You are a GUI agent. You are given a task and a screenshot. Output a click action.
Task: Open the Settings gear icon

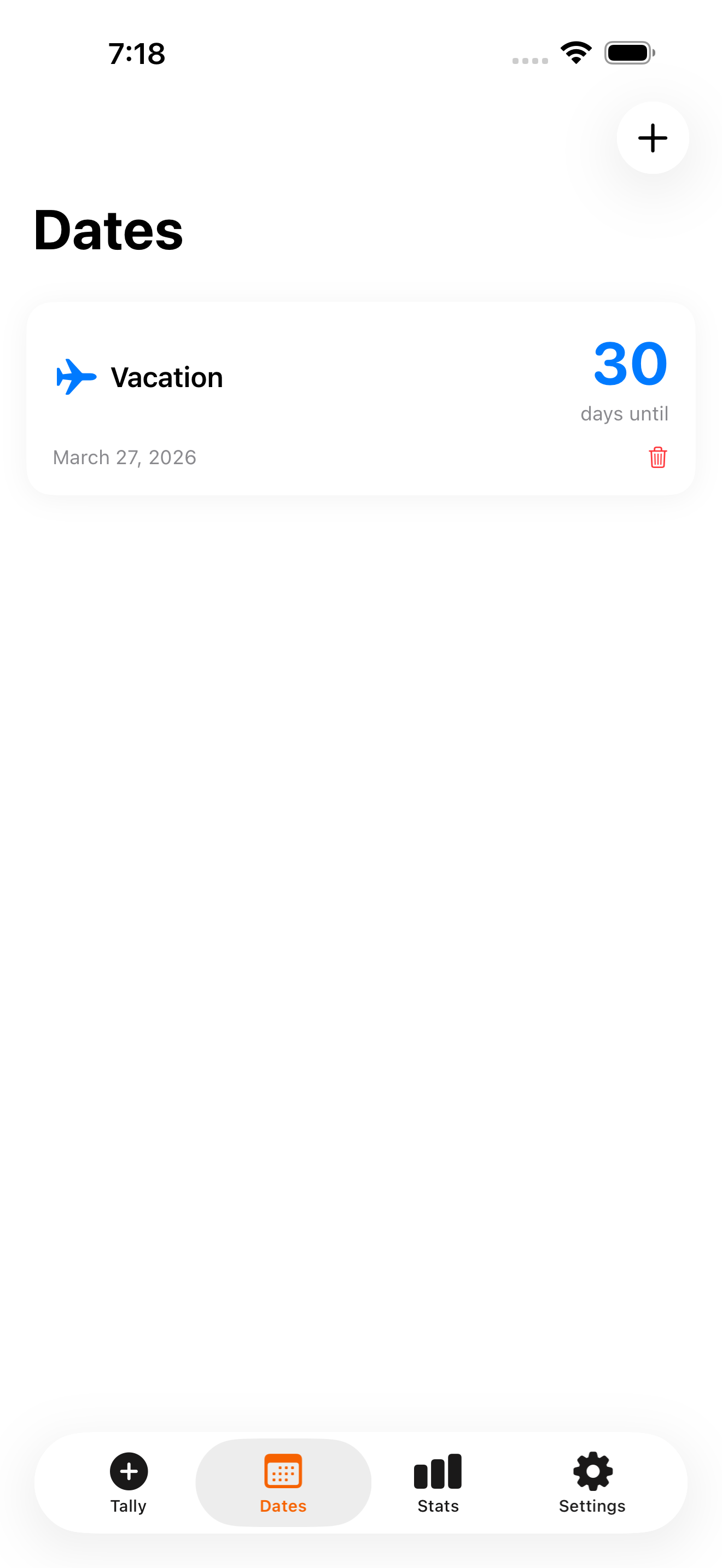click(592, 1471)
